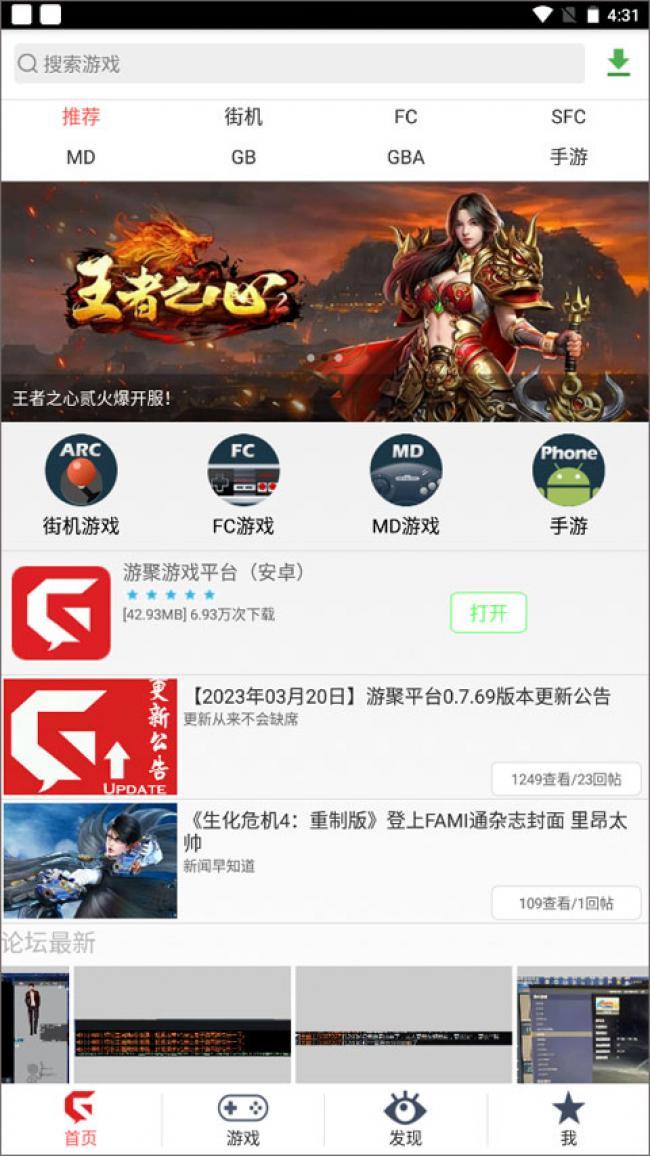Select the MD category tab

click(x=81, y=157)
